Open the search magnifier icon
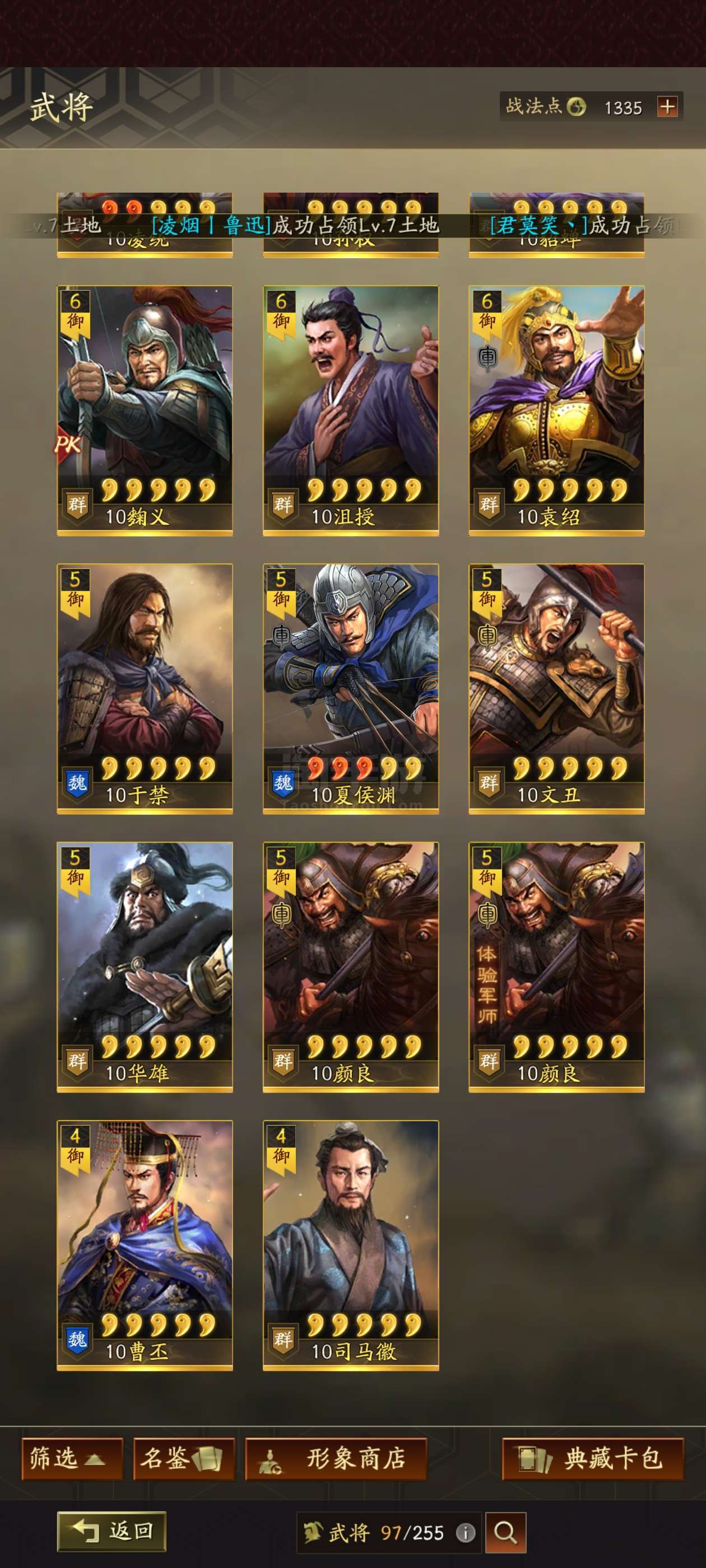The height and width of the screenshot is (1568, 706). [505, 1532]
